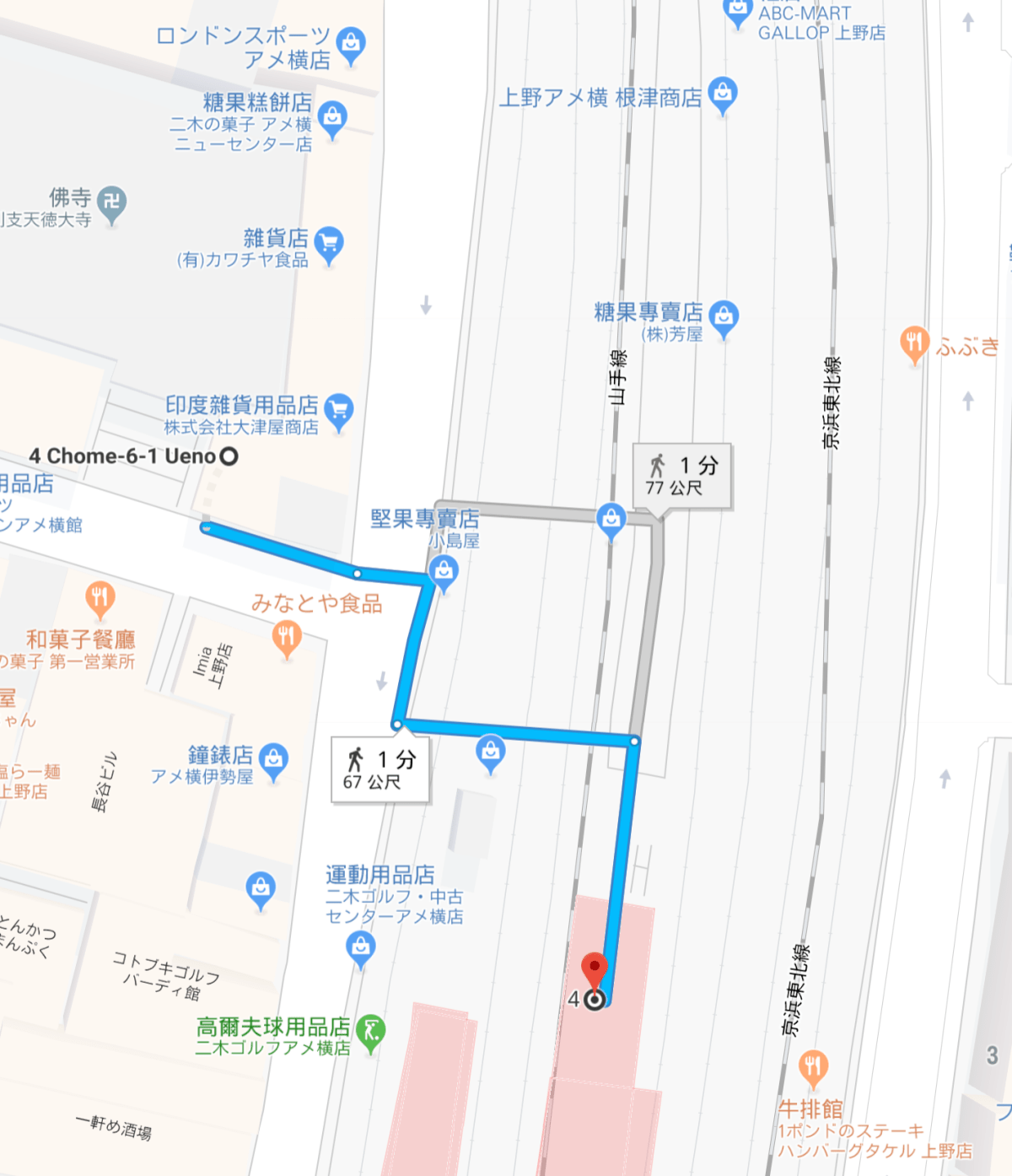The height and width of the screenshot is (1176, 1012).
Task: Open 株式会社大津屋商店 shop pin
Action: coord(338,411)
